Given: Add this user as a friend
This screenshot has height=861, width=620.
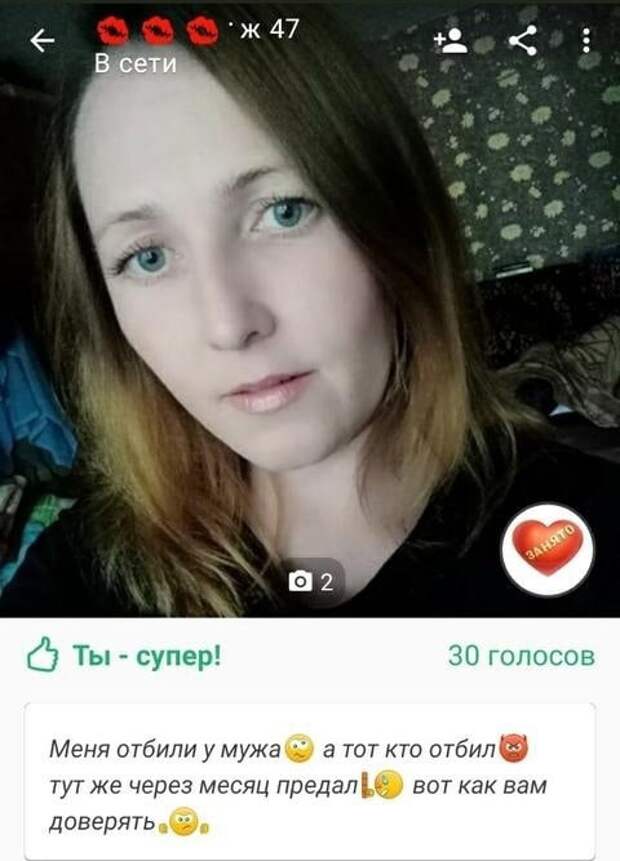Looking at the screenshot, I should point(451,40).
